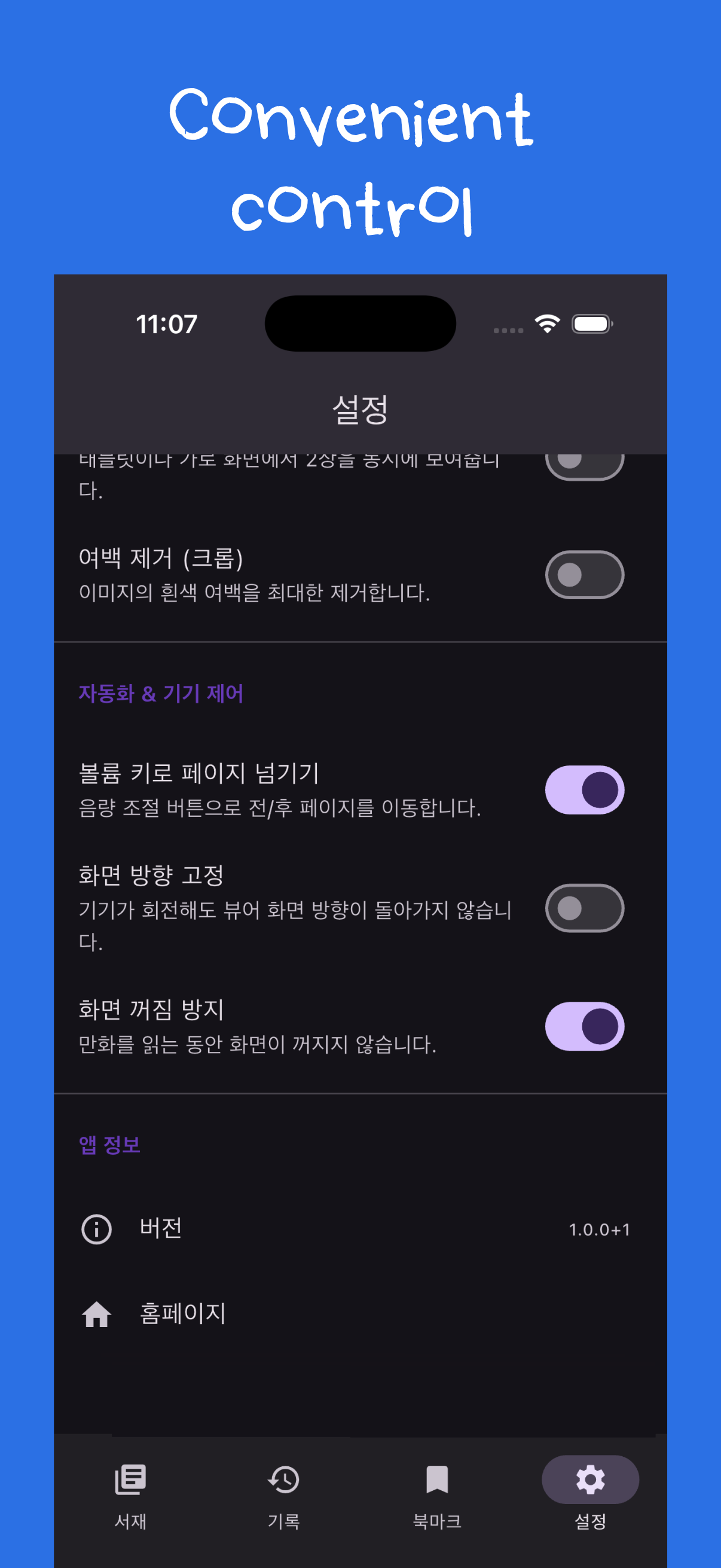Disable 볼륨 키로 페이지 넘기기 toggle
This screenshot has height=1568, width=721.
pos(583,789)
